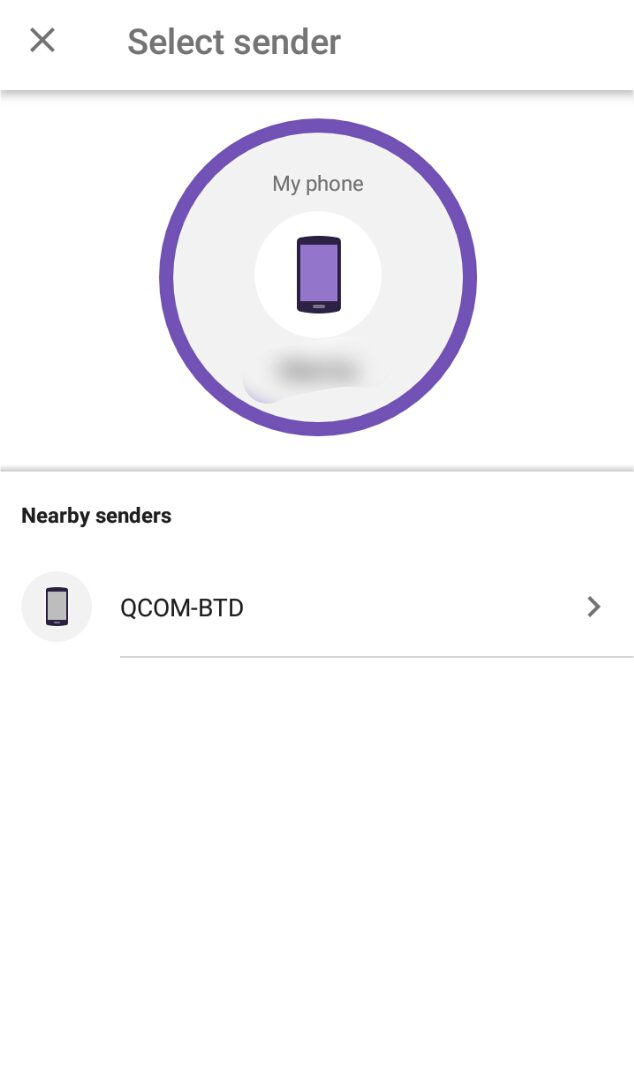Close the Select sender screen
Viewport: 634px width, 1078px height.
tap(42, 41)
